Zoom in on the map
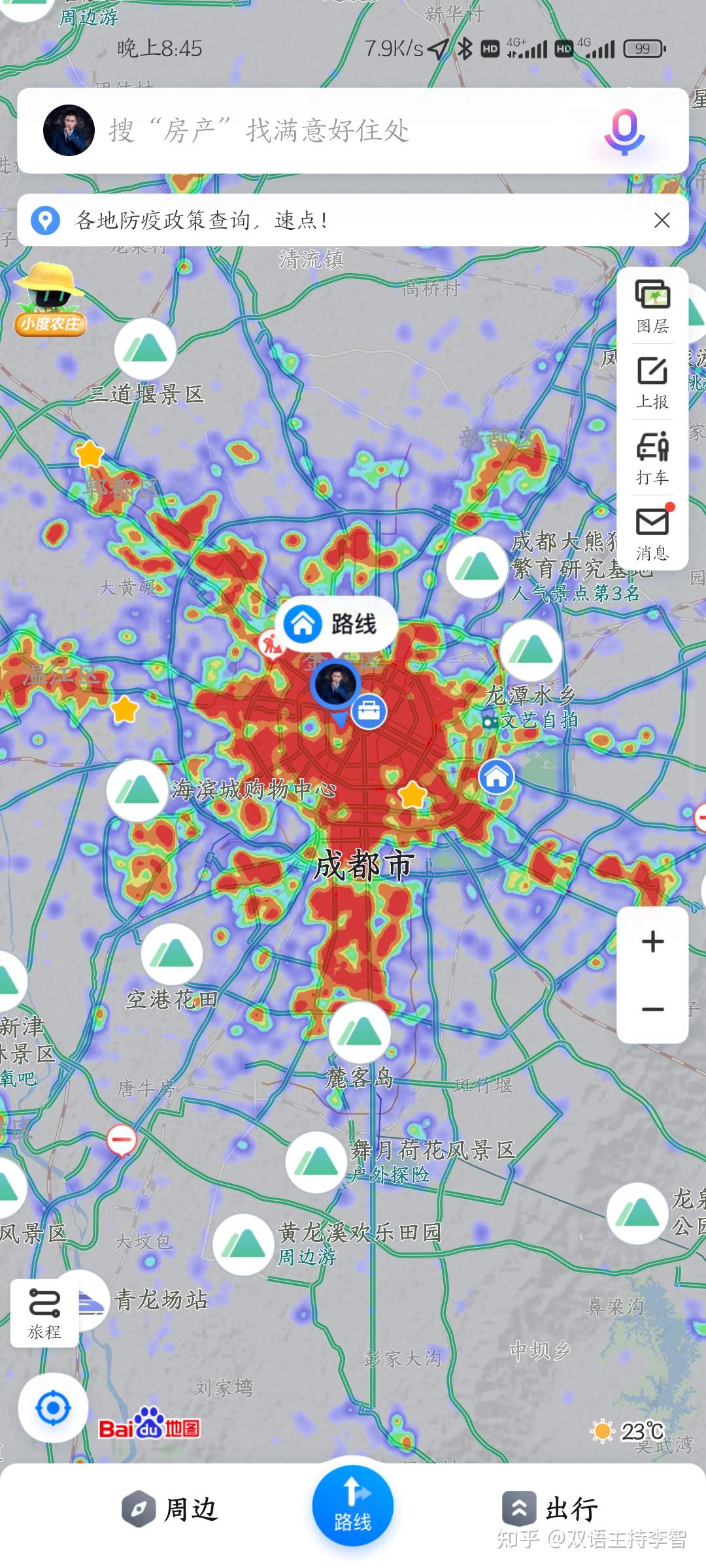Screen dimensions: 706x1568 tap(652, 941)
